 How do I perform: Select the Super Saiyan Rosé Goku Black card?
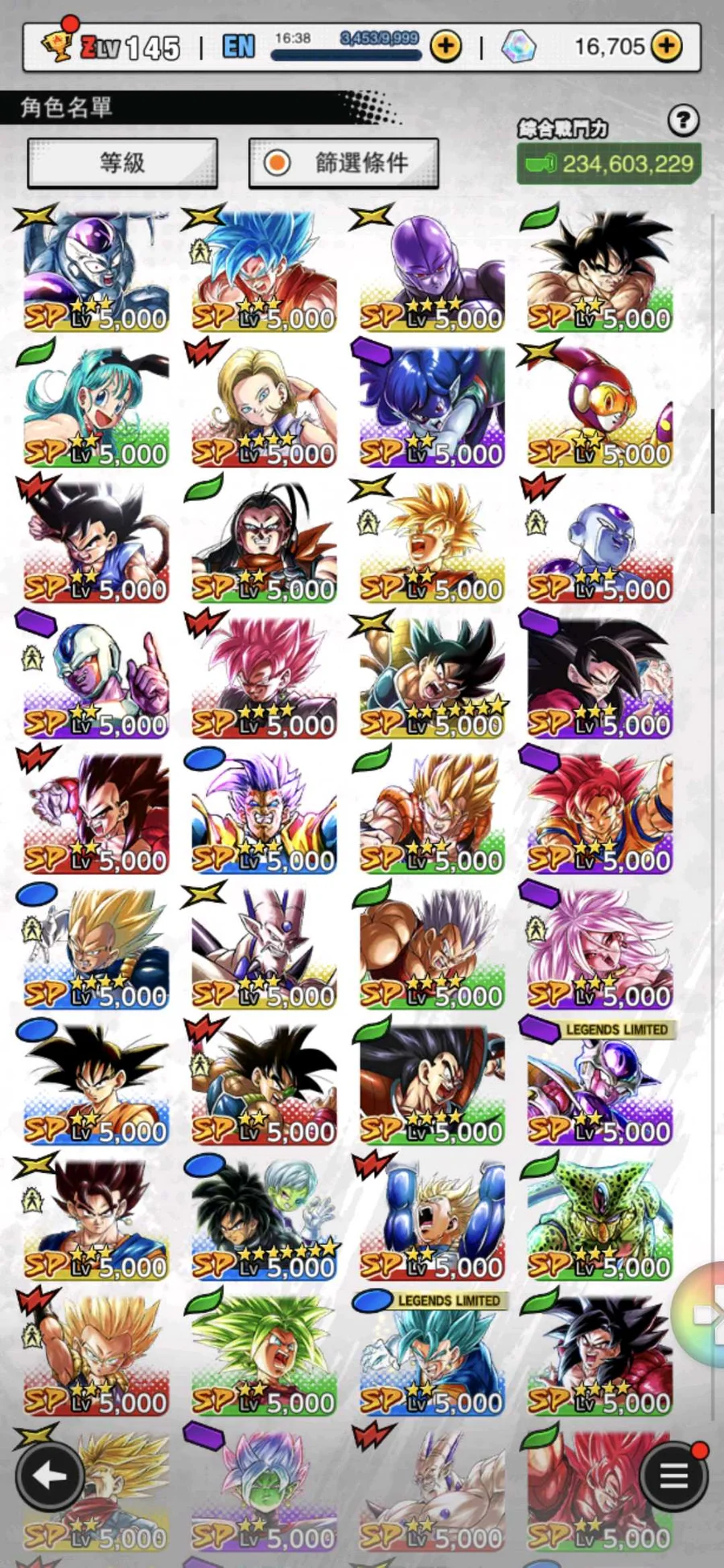coord(264,677)
